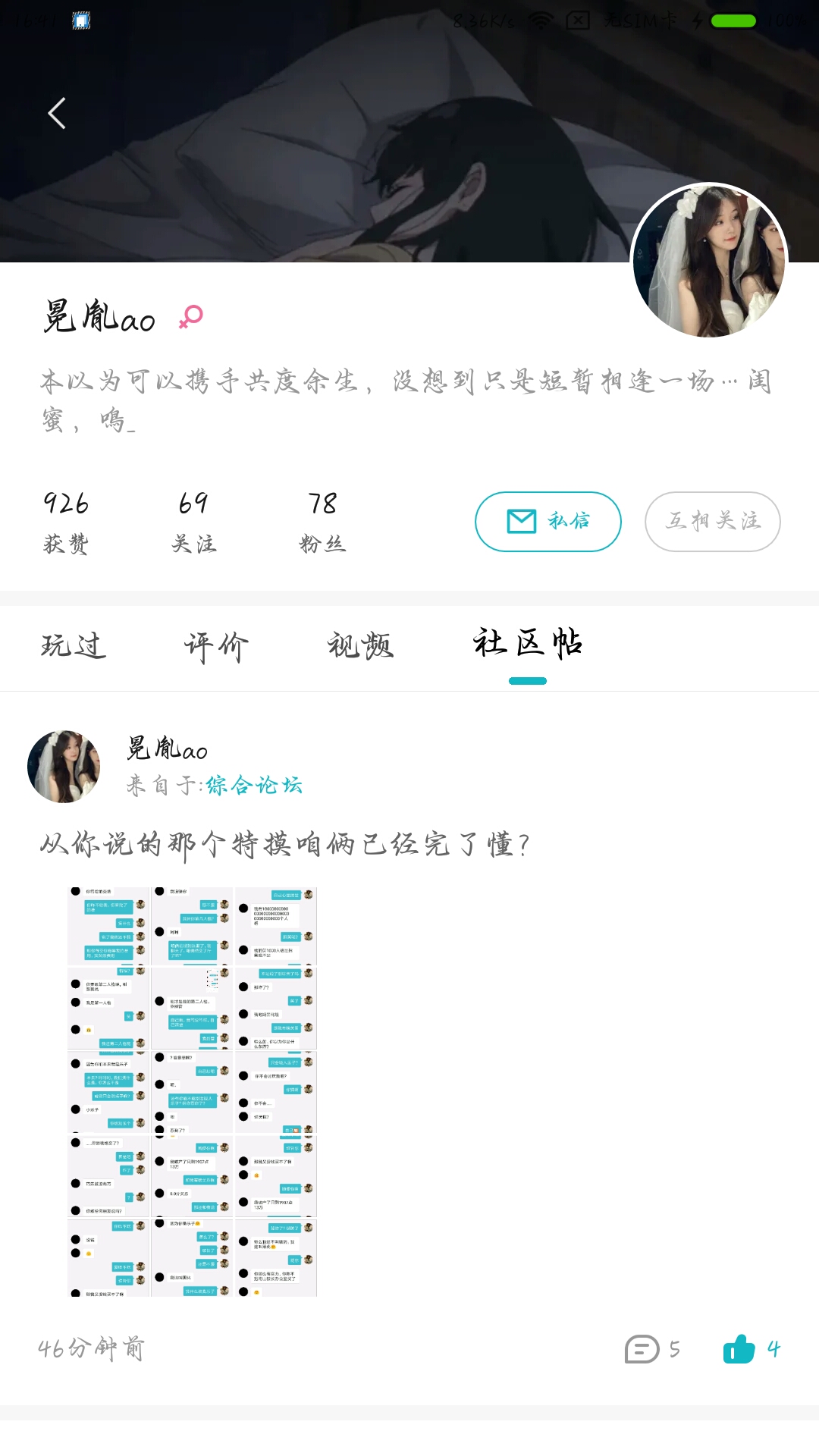Send a private message via 私信
The image size is (819, 1456).
click(x=548, y=522)
